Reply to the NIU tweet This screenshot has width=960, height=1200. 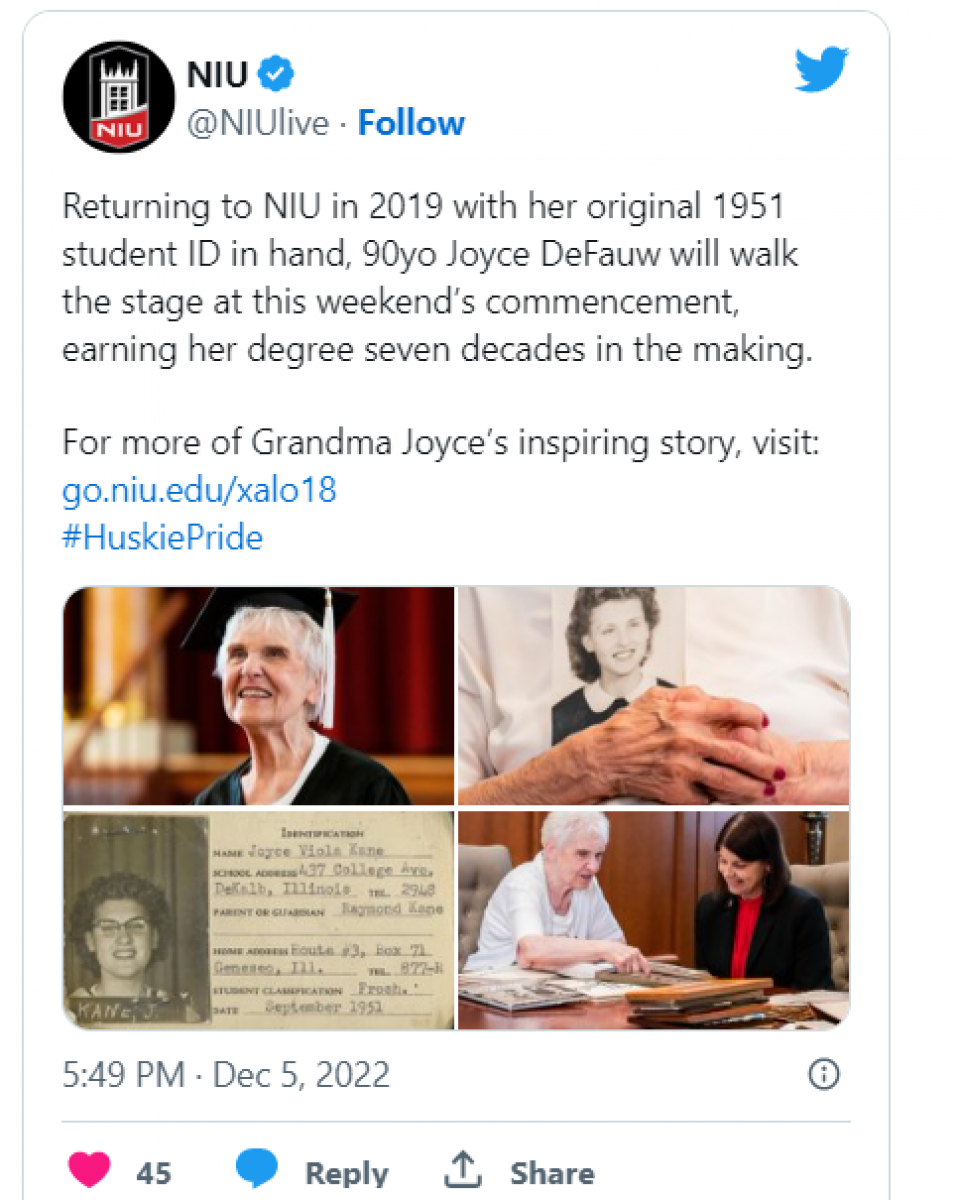click(x=312, y=1172)
